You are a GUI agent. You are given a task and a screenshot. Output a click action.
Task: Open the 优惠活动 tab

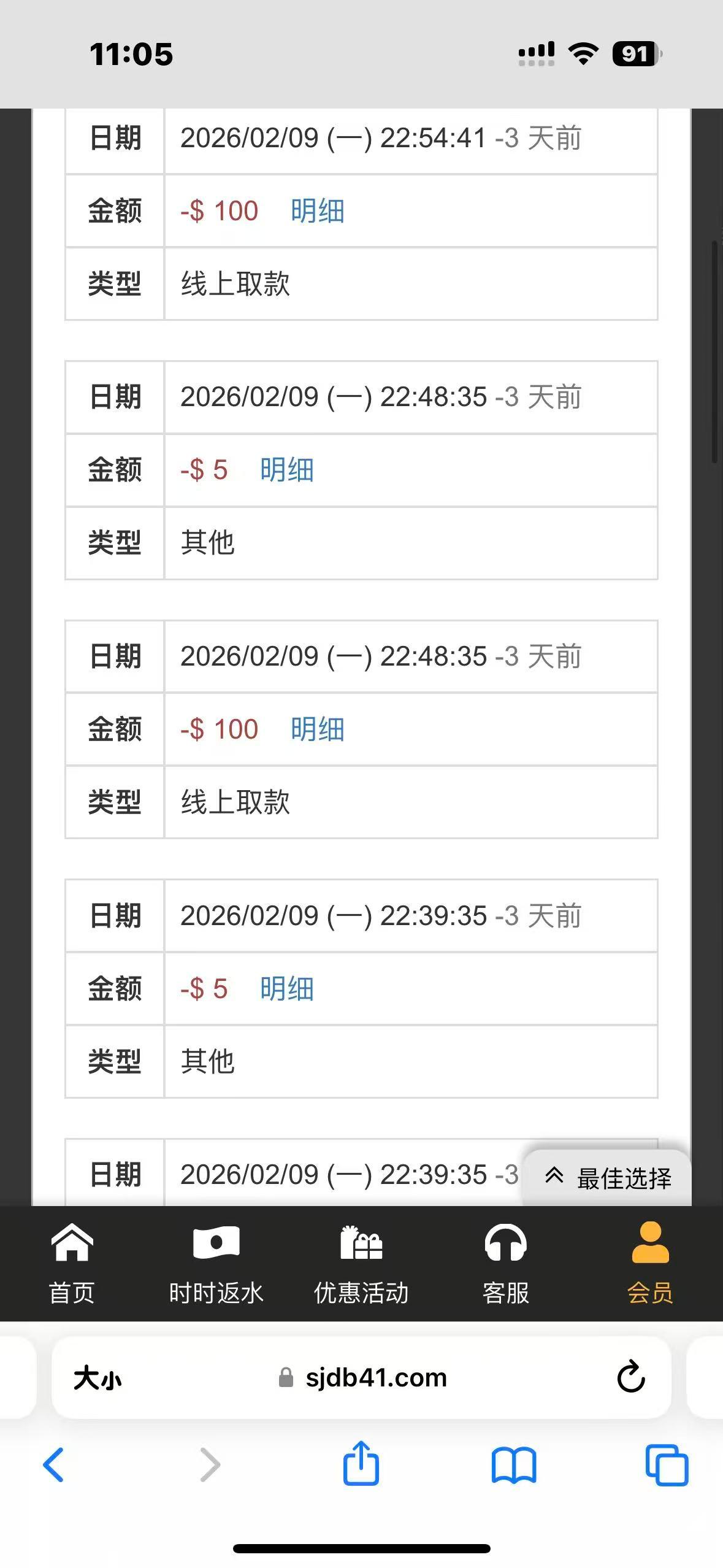point(361,1264)
